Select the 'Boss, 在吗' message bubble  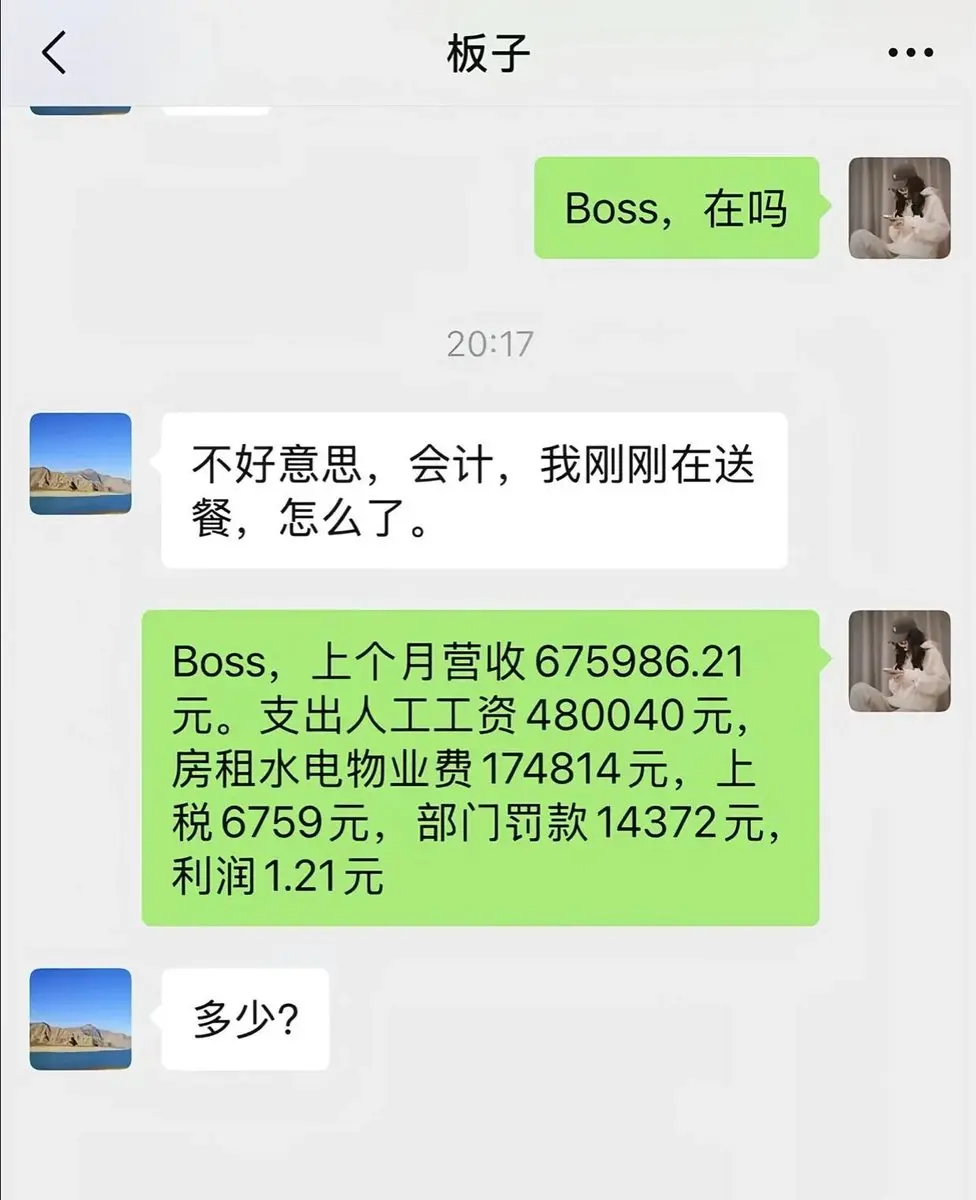[x=679, y=207]
